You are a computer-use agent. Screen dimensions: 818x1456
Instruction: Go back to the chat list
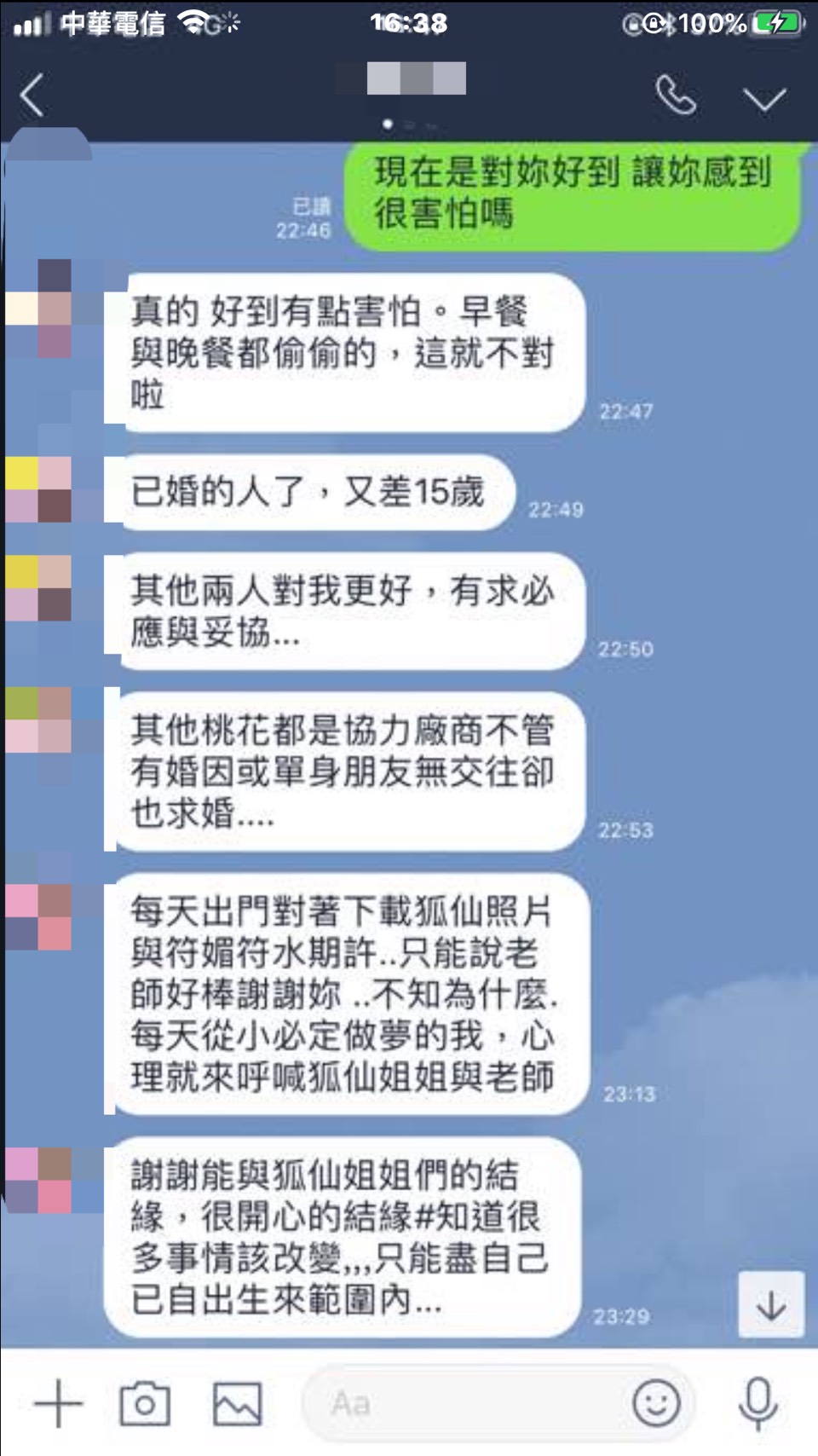tap(32, 95)
